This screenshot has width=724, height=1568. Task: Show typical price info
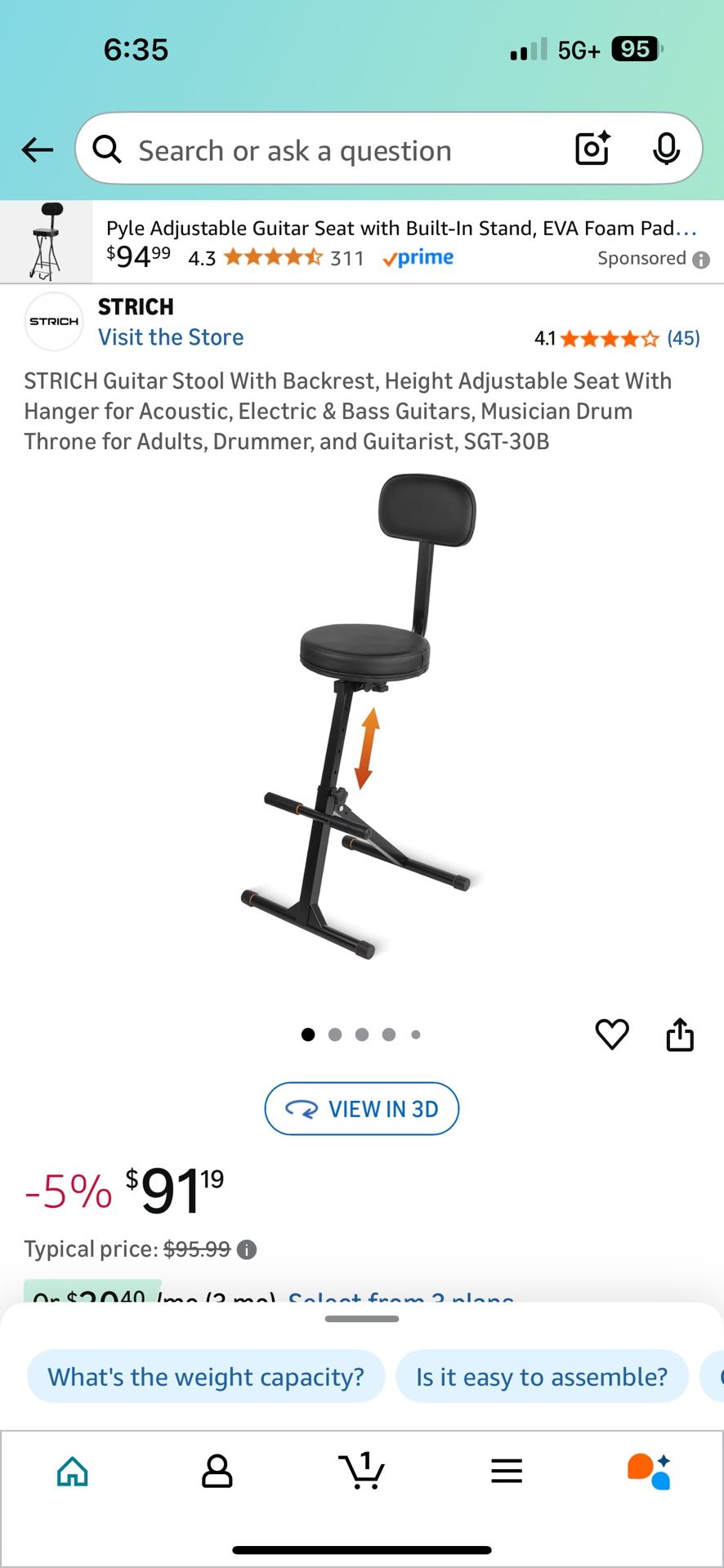click(x=247, y=1249)
